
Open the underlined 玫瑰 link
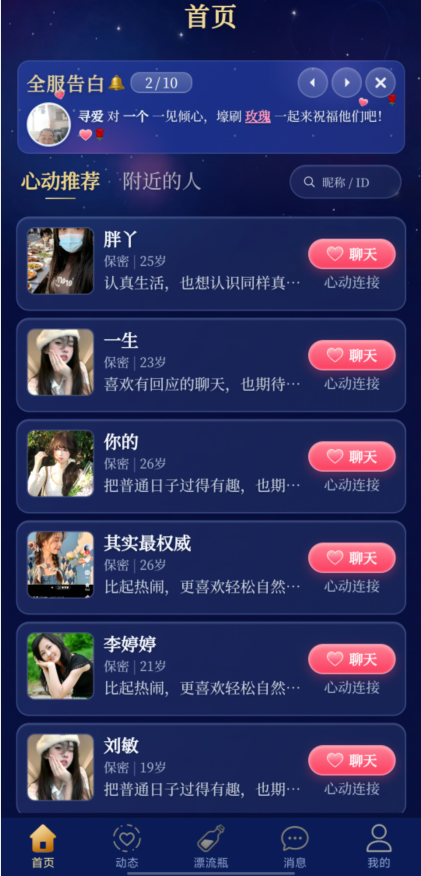point(258,117)
